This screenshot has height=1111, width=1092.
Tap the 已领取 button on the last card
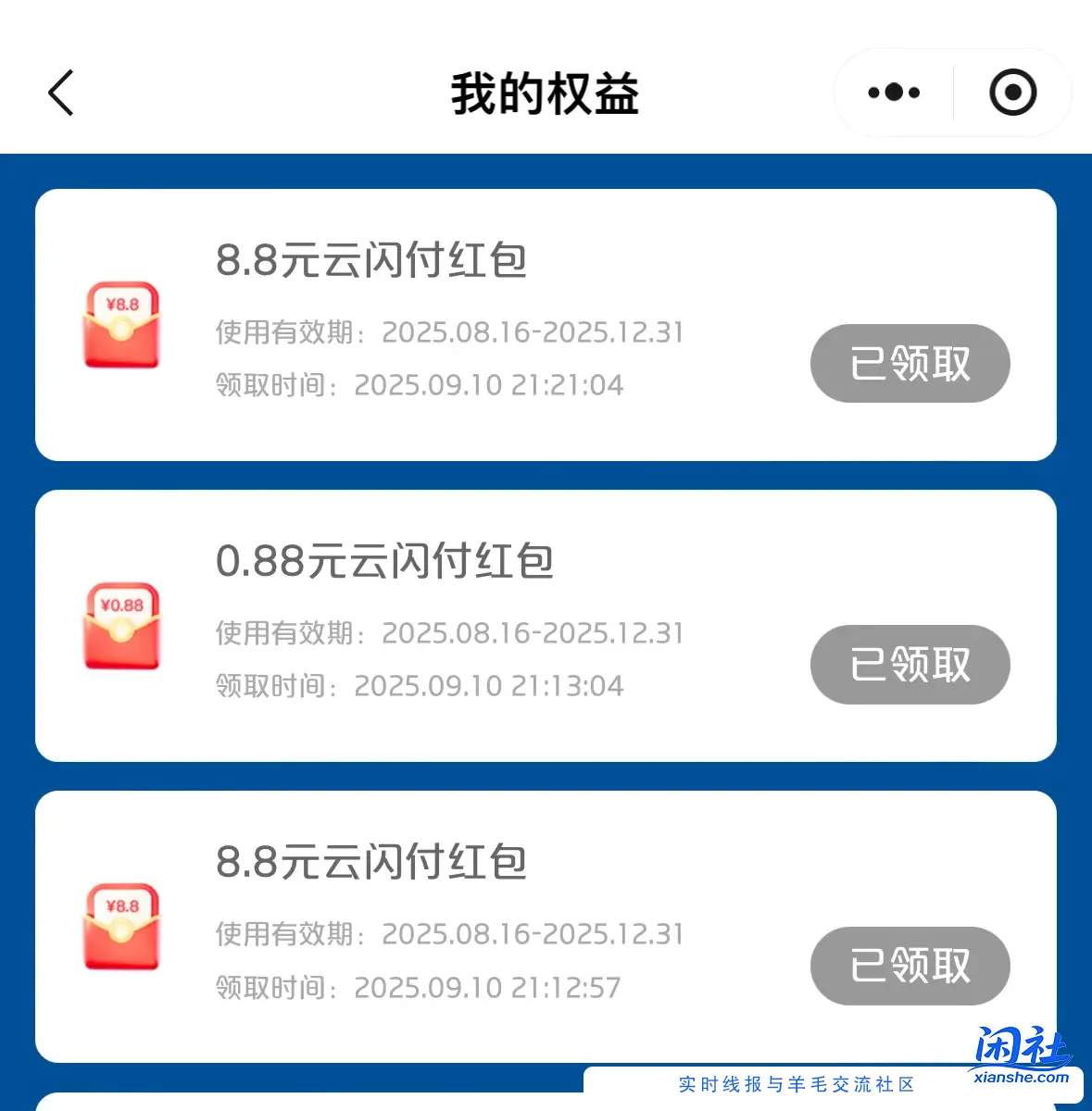coord(910,966)
